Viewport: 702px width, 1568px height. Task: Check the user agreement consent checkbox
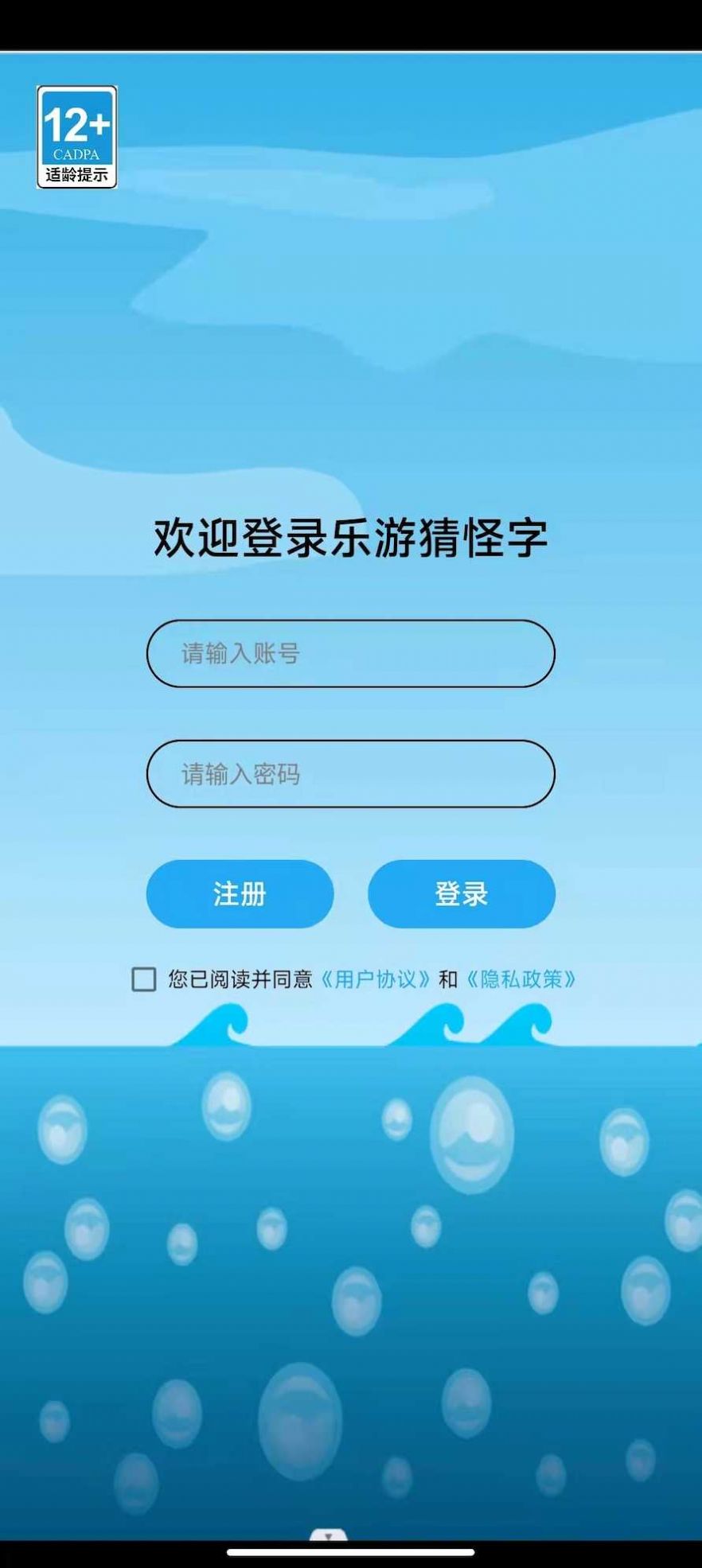(x=143, y=981)
